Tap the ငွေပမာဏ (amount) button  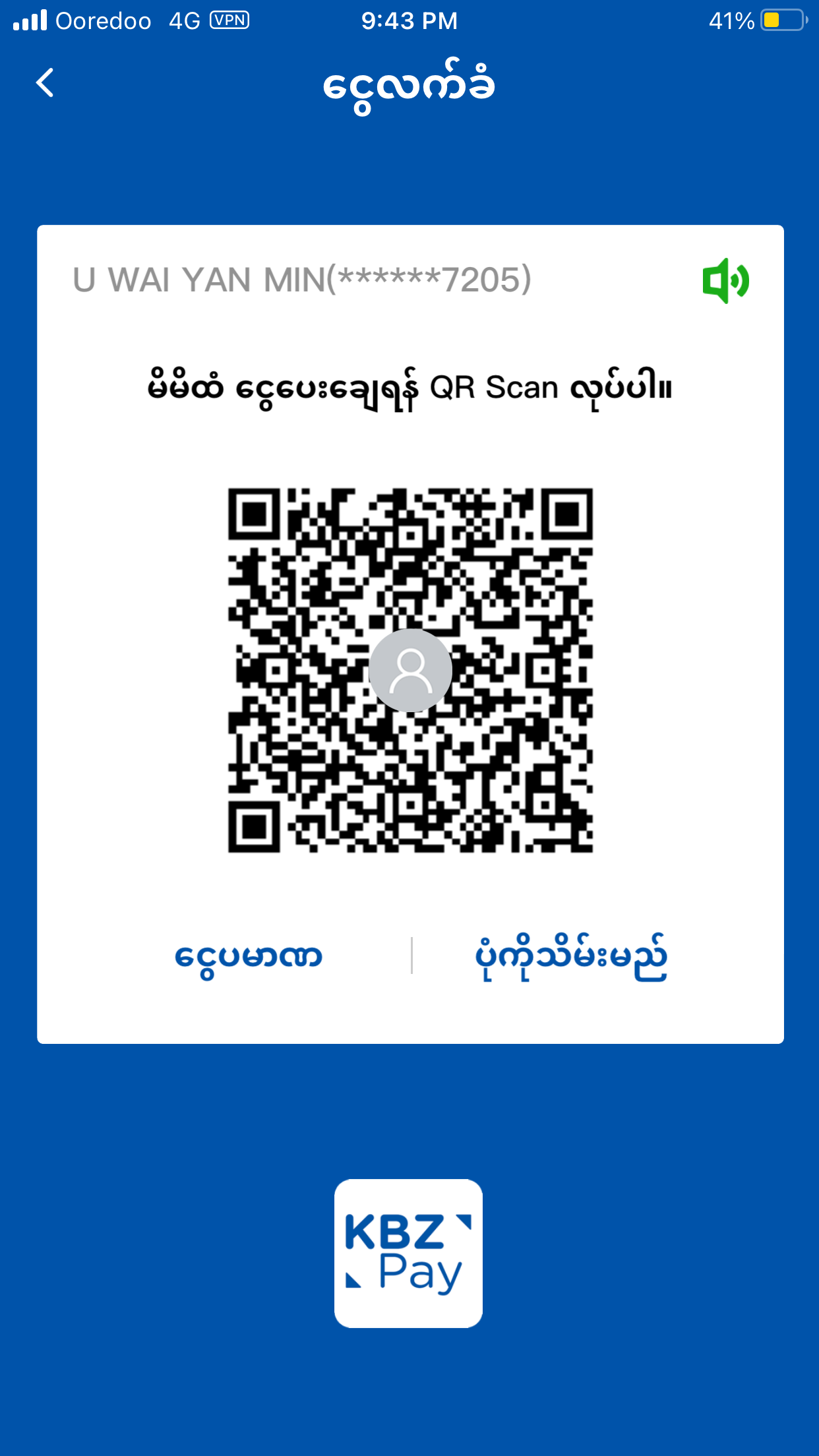coord(248,956)
